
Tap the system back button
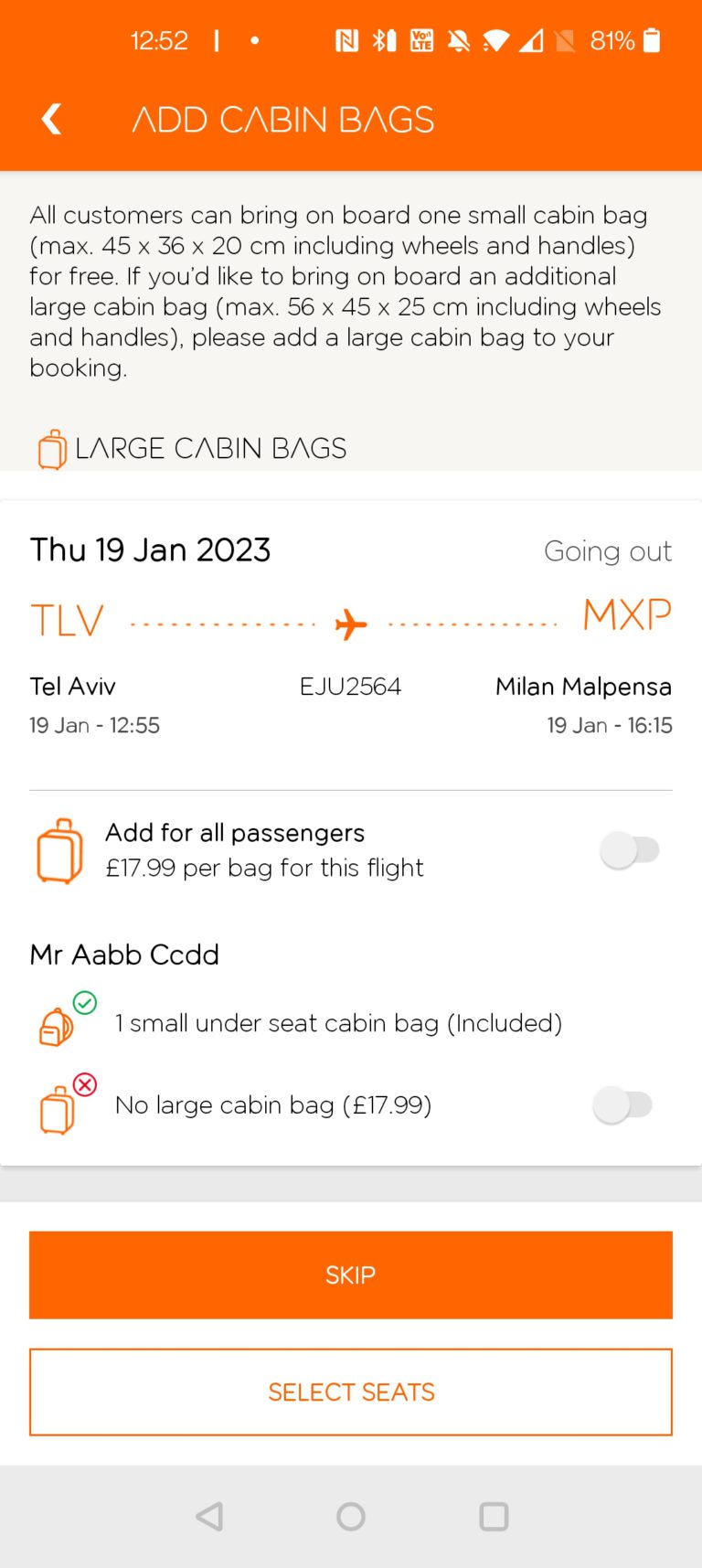[x=209, y=1517]
